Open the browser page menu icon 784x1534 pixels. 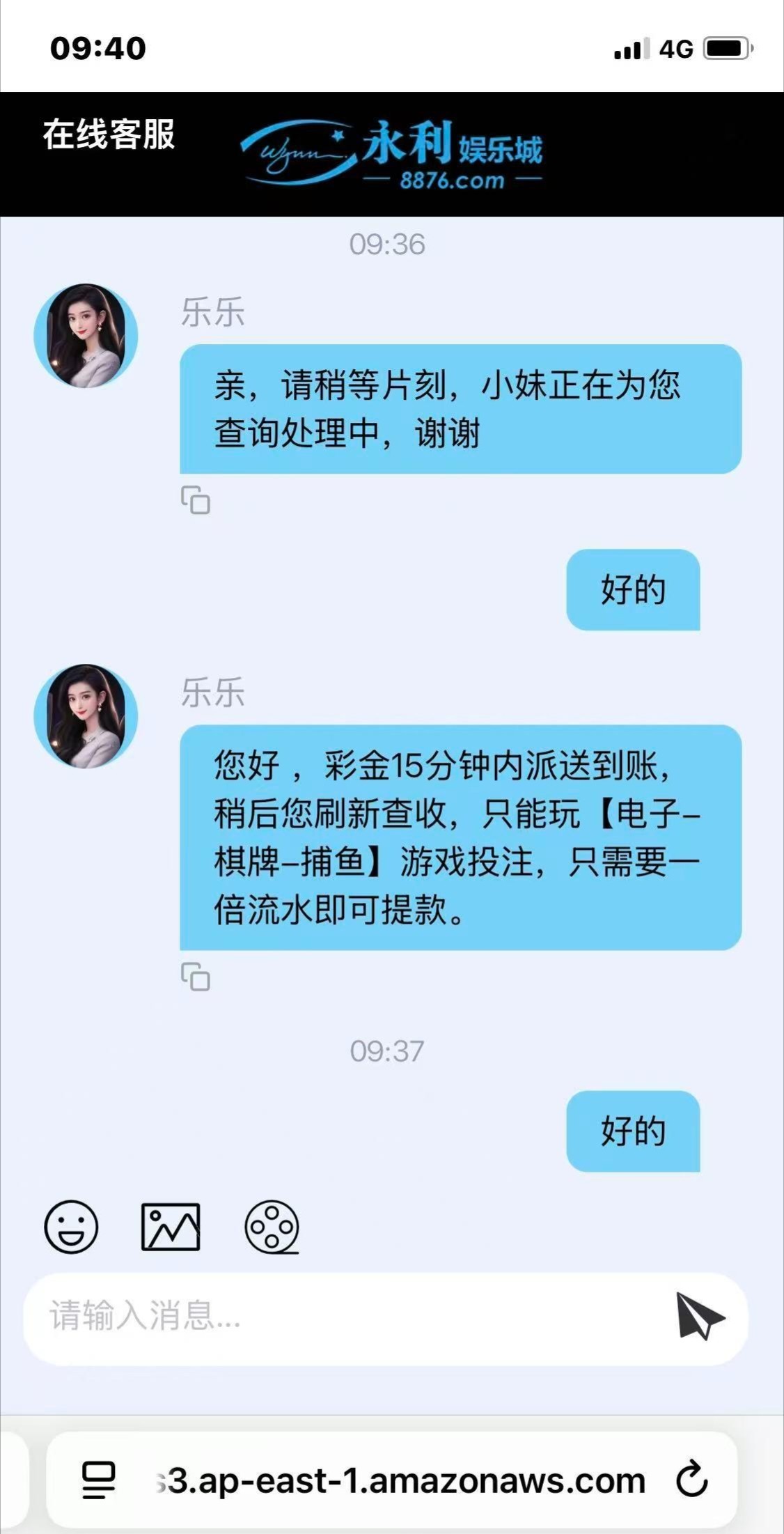(x=98, y=1480)
